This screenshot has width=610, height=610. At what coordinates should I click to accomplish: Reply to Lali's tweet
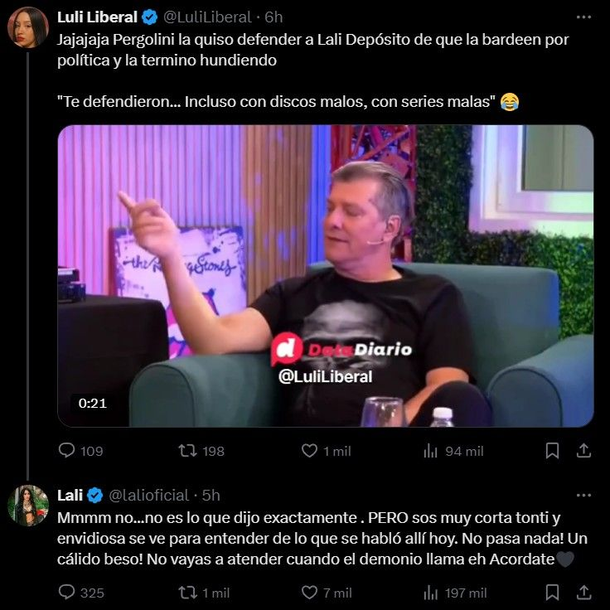click(67, 592)
